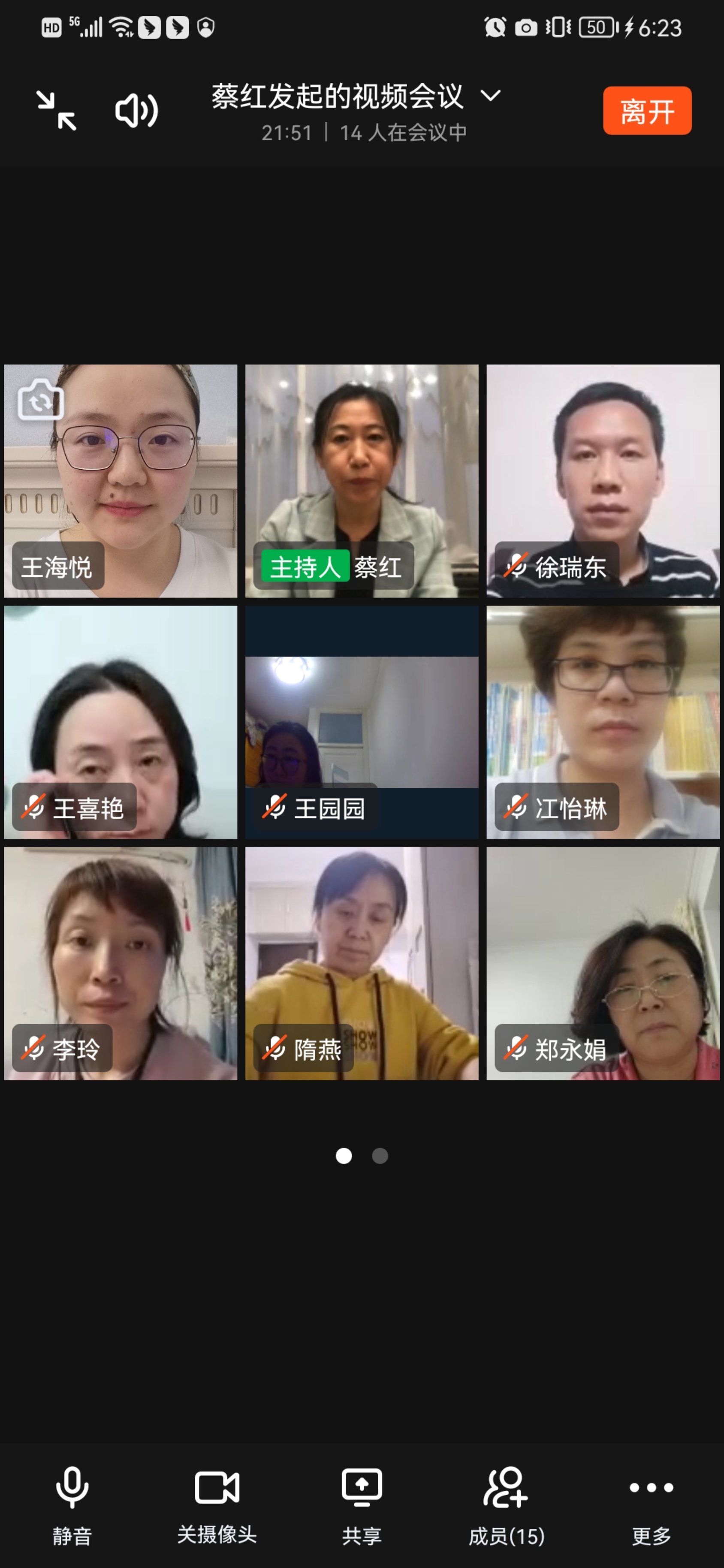Open host 蔡红's video tile

[362, 481]
